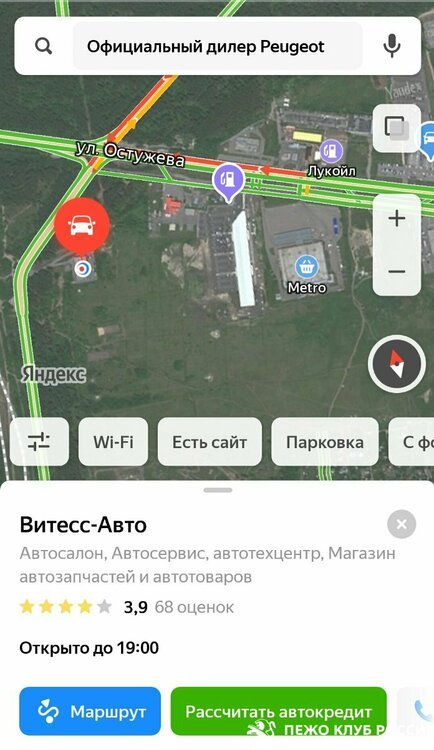Viewport: 434px width, 750px height.
Task: Close the Витесс-Авто place card
Action: click(401, 524)
